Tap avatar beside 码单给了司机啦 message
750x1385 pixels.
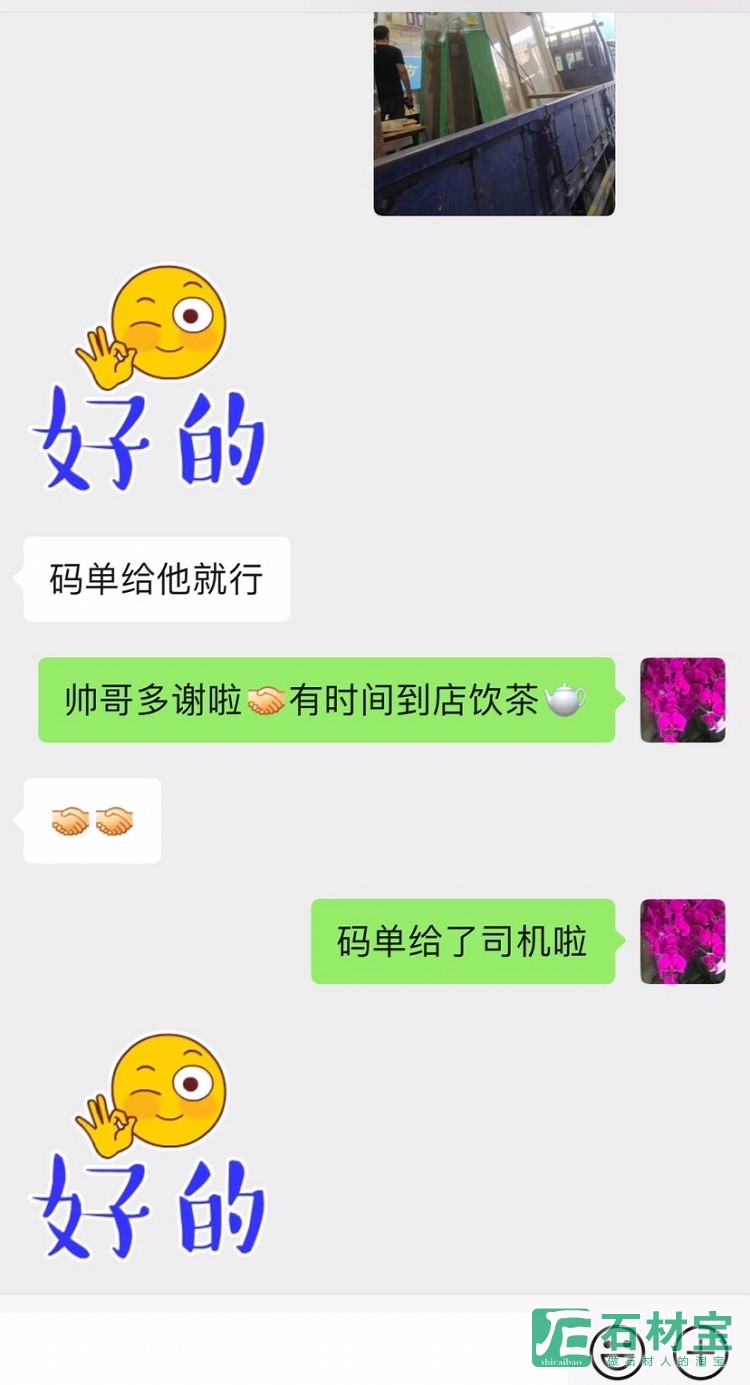683,941
